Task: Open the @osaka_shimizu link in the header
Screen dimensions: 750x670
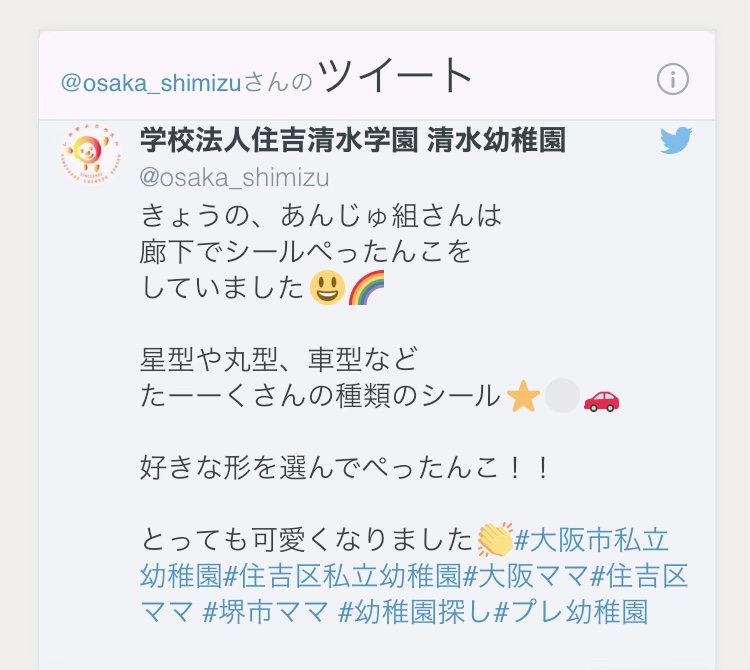Action: [151, 82]
